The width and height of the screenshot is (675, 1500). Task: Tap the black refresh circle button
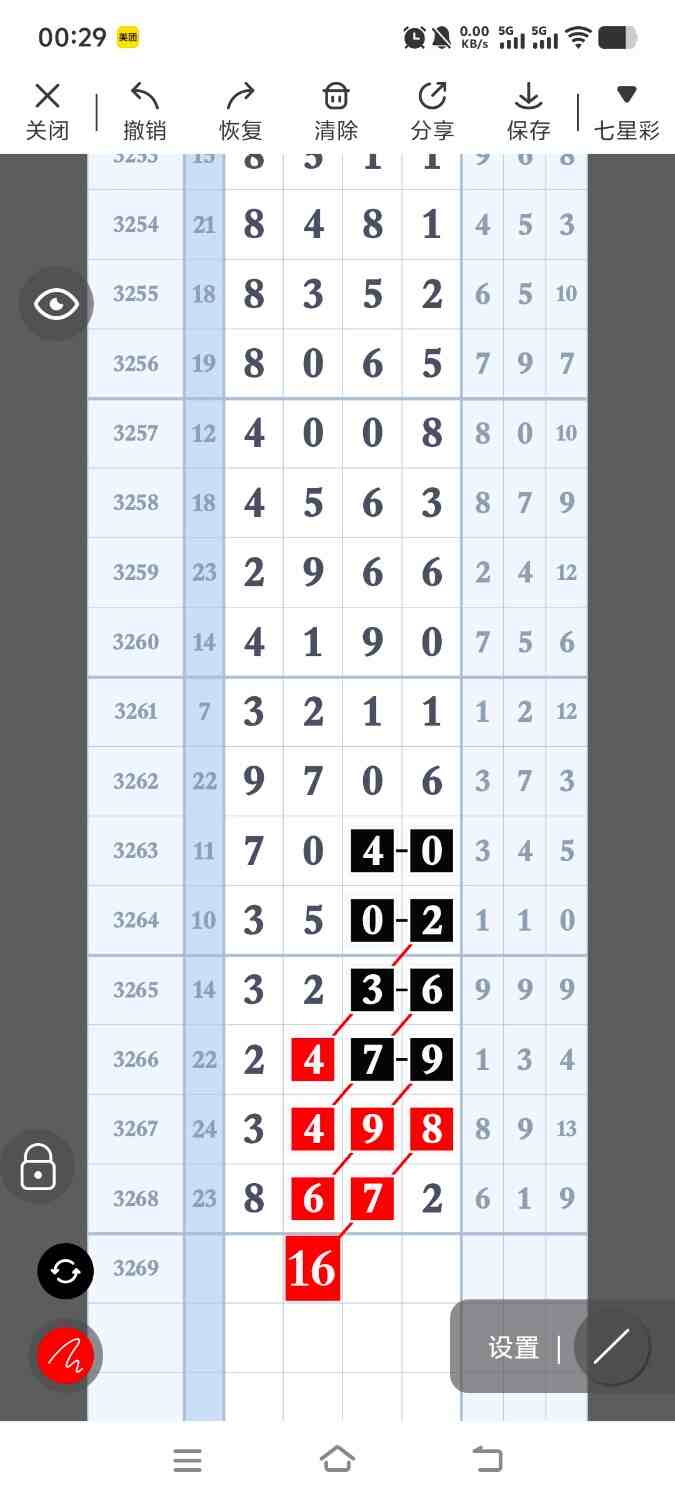pos(65,1272)
